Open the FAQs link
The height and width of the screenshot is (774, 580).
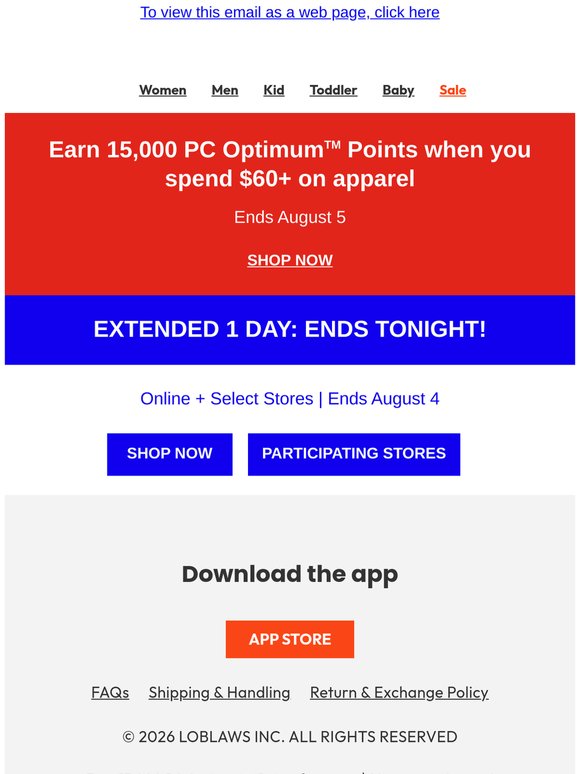110,693
